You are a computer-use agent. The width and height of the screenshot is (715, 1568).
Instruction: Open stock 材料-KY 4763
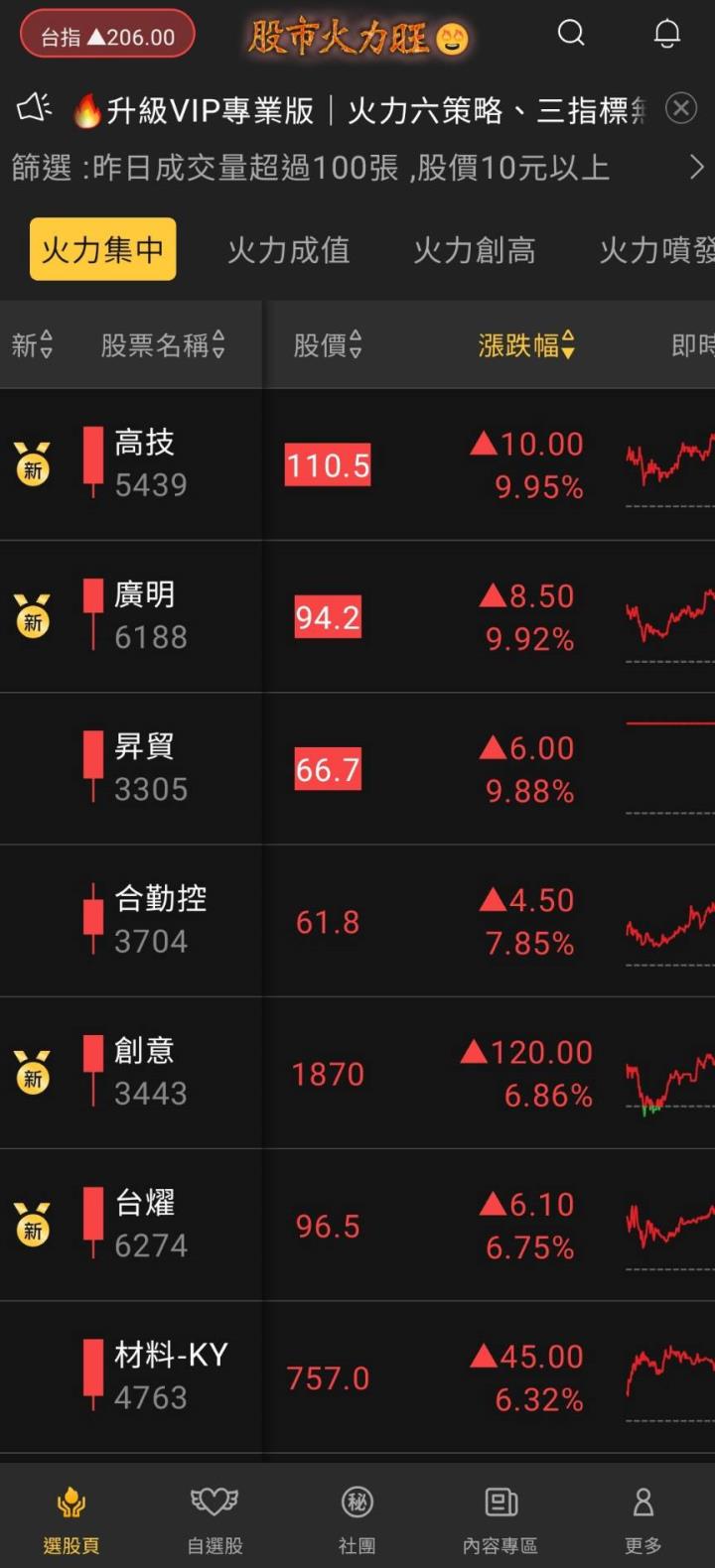click(x=357, y=1376)
